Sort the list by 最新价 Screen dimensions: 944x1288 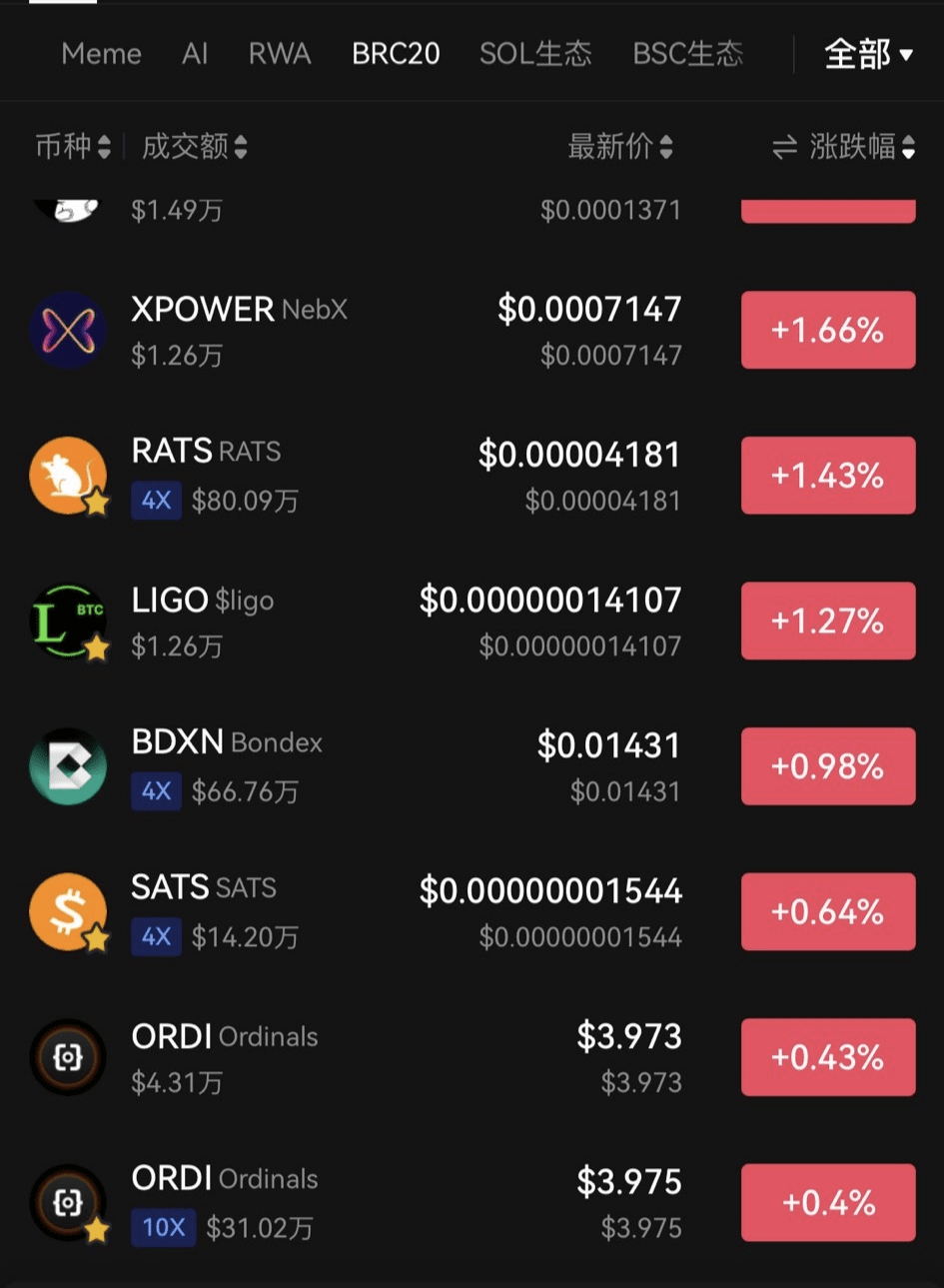[x=619, y=148]
